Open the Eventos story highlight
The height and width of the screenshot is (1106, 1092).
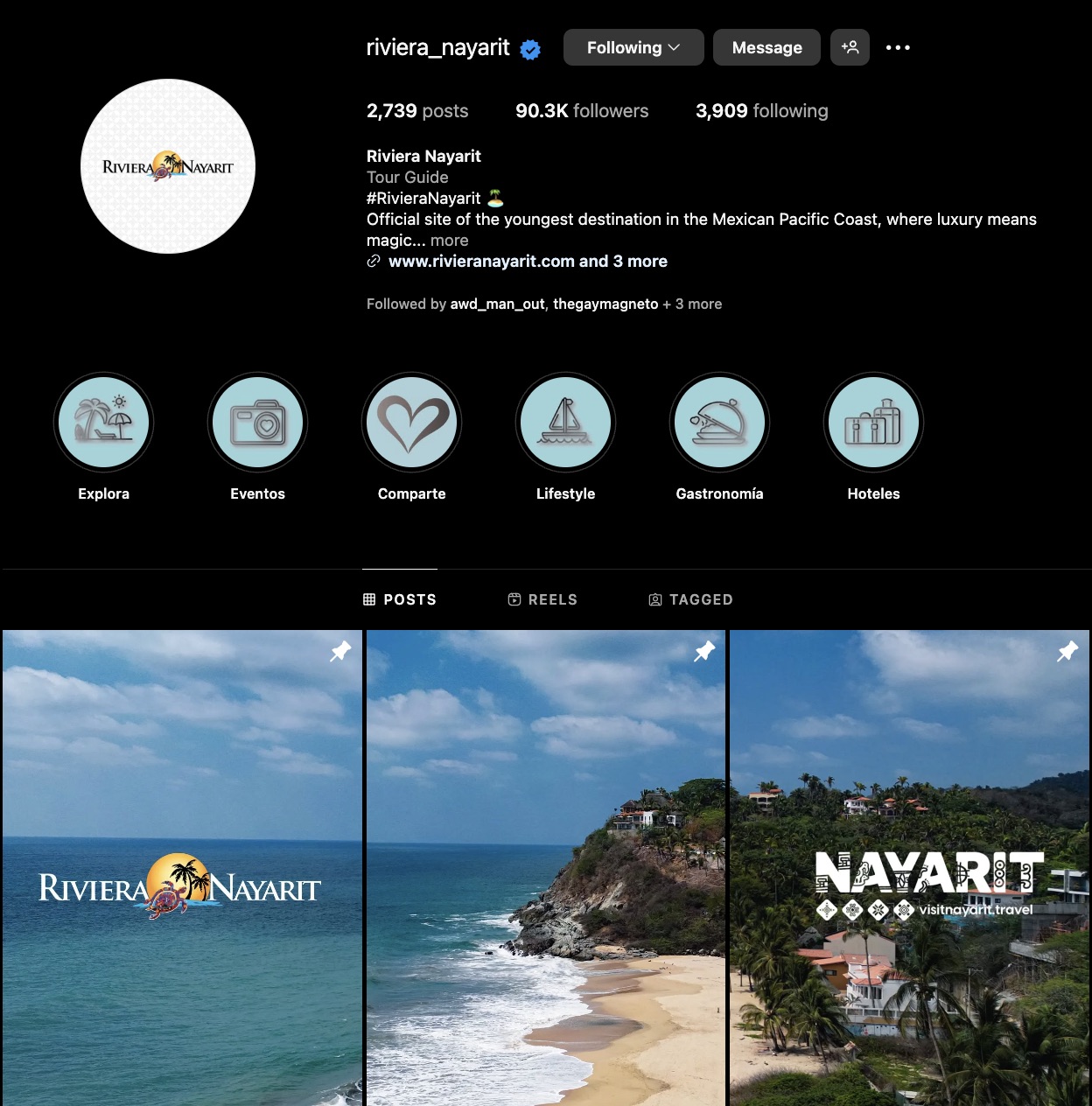coord(257,423)
